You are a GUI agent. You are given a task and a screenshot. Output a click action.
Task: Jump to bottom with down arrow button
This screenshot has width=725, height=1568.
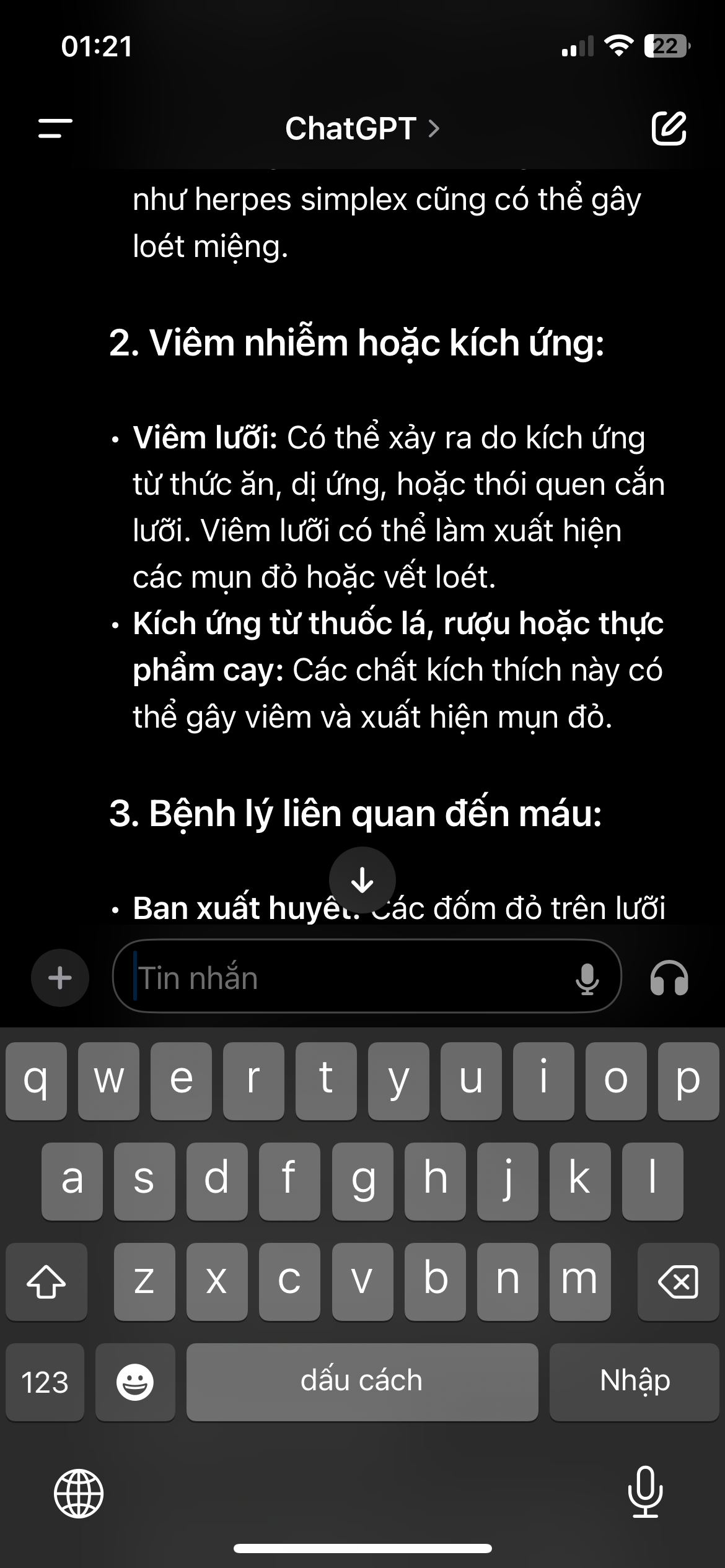[x=362, y=880]
